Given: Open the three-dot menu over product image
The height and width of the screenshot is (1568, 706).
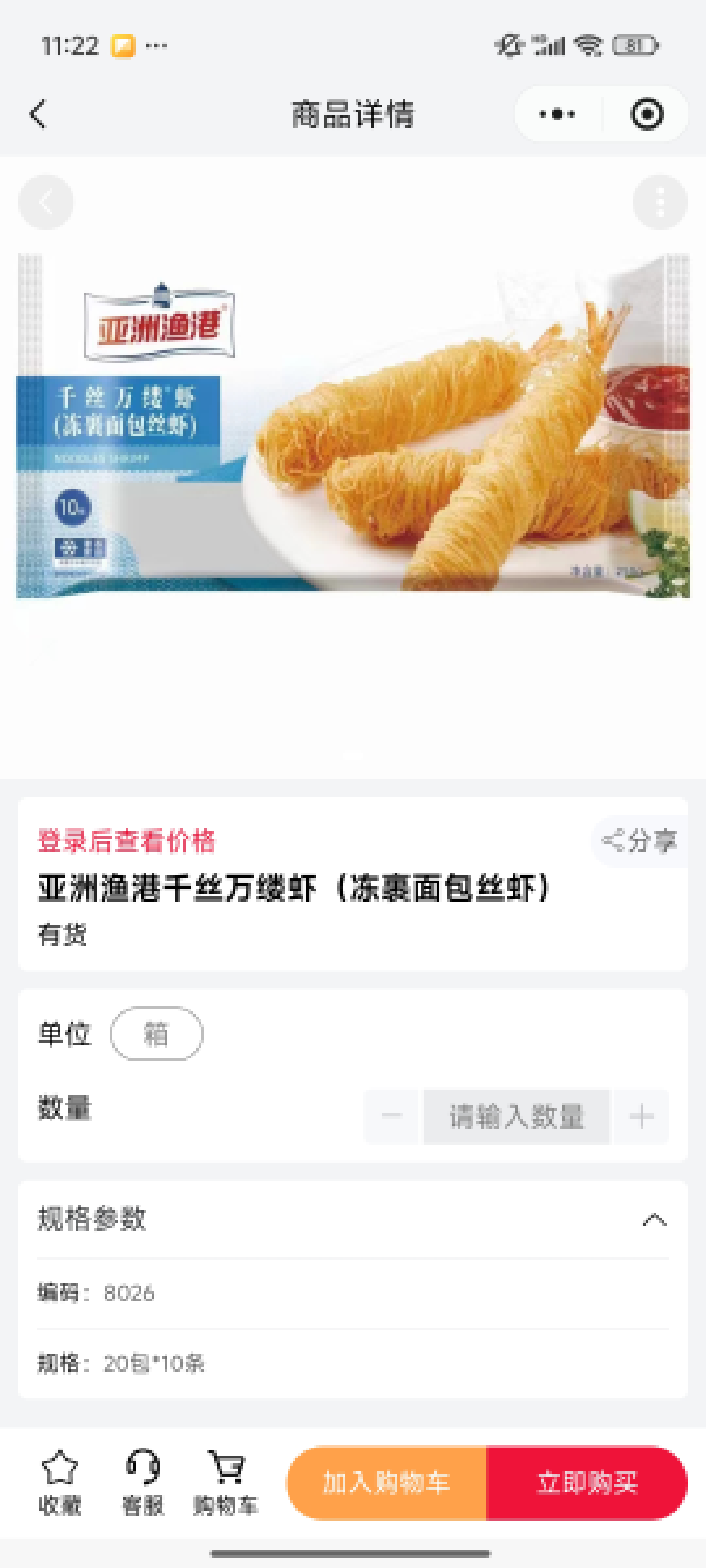Looking at the screenshot, I should click(660, 203).
